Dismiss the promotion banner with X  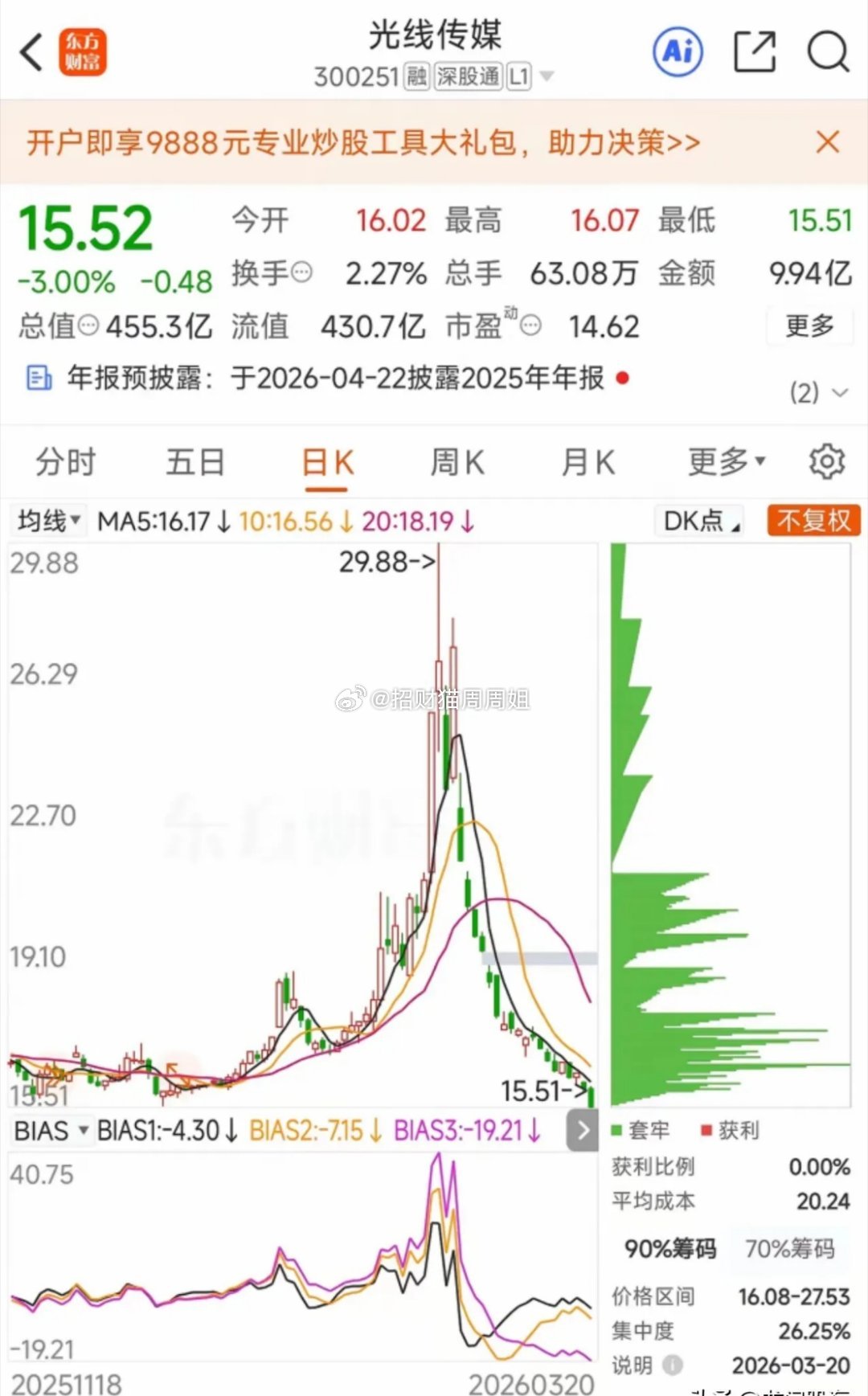click(827, 142)
